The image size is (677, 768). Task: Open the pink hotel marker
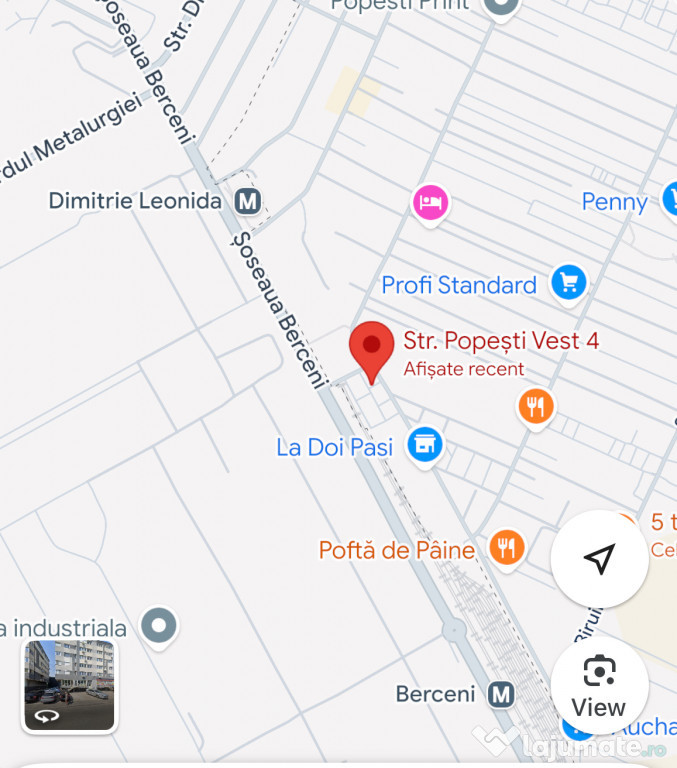pyautogui.click(x=431, y=203)
